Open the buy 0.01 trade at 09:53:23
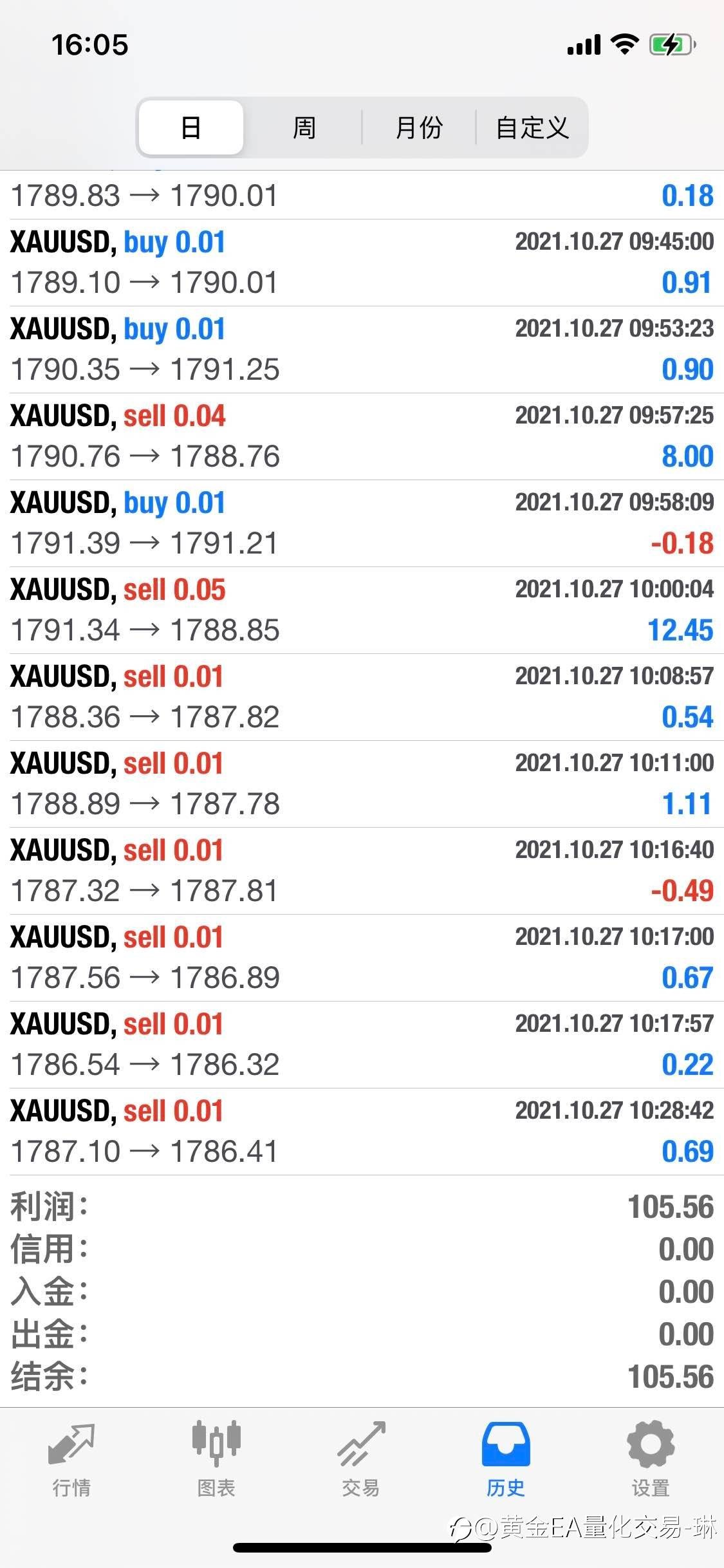Viewport: 724px width, 1568px height. (362, 350)
